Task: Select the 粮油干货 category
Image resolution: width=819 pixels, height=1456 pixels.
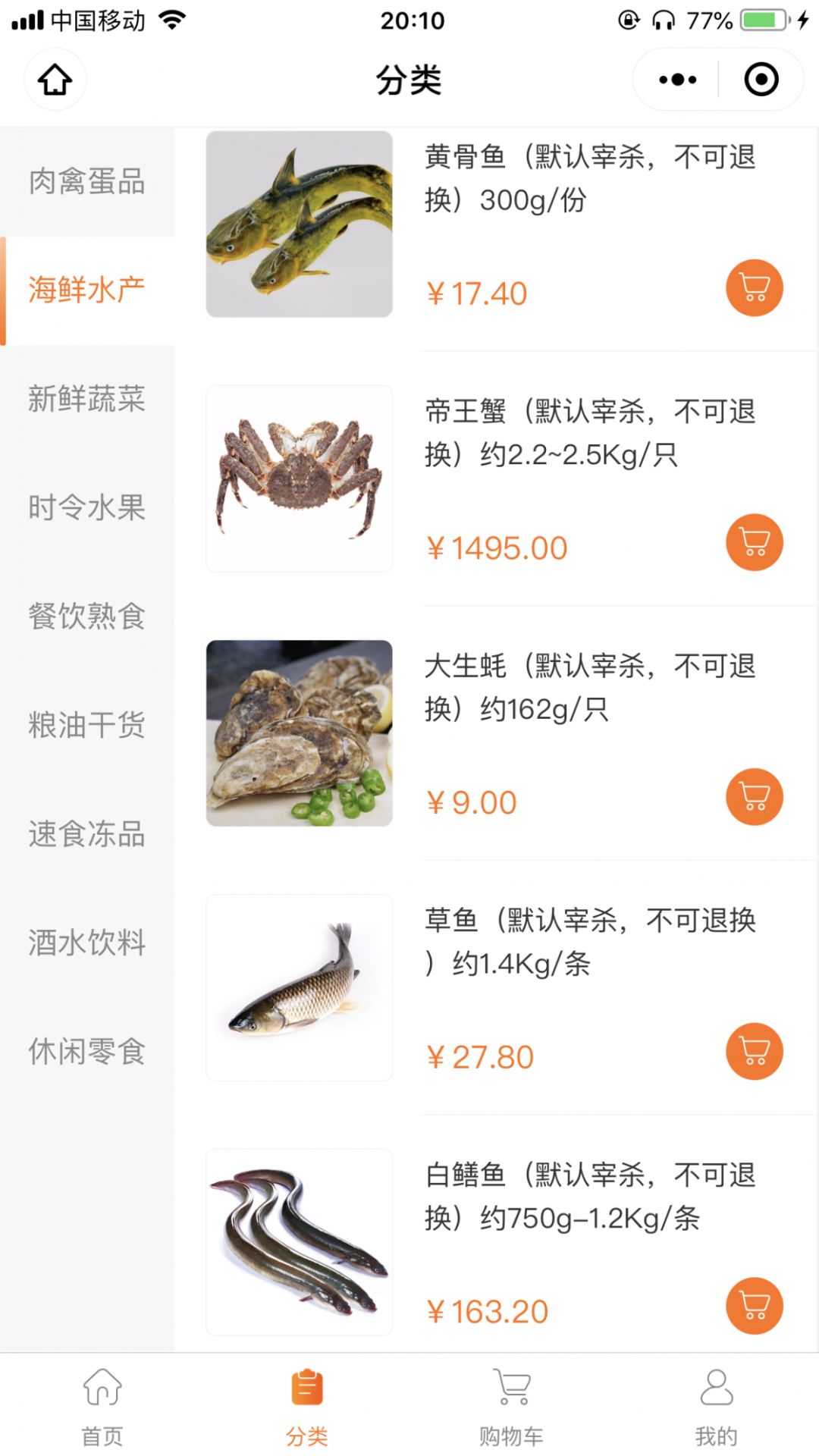Action: click(x=86, y=725)
